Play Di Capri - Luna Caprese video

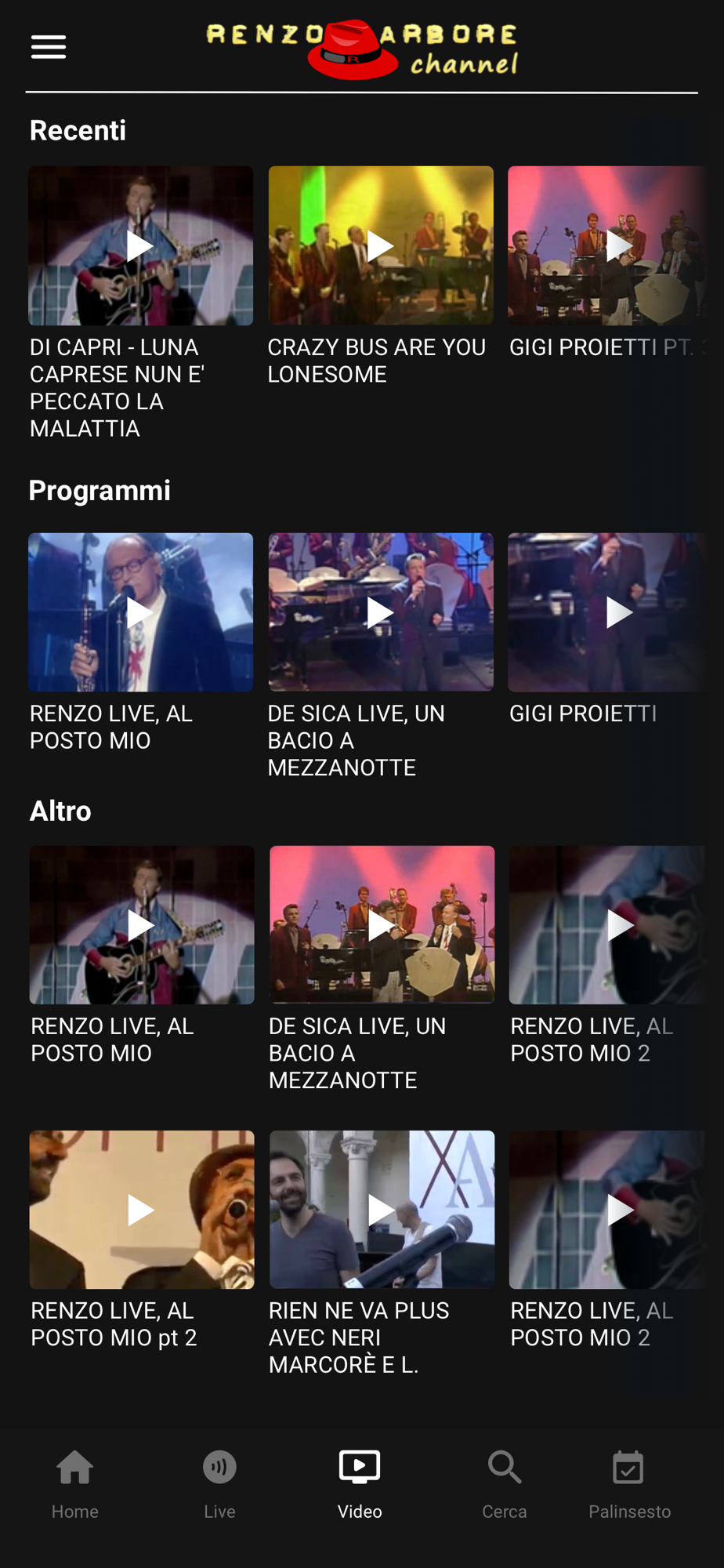pyautogui.click(x=141, y=245)
